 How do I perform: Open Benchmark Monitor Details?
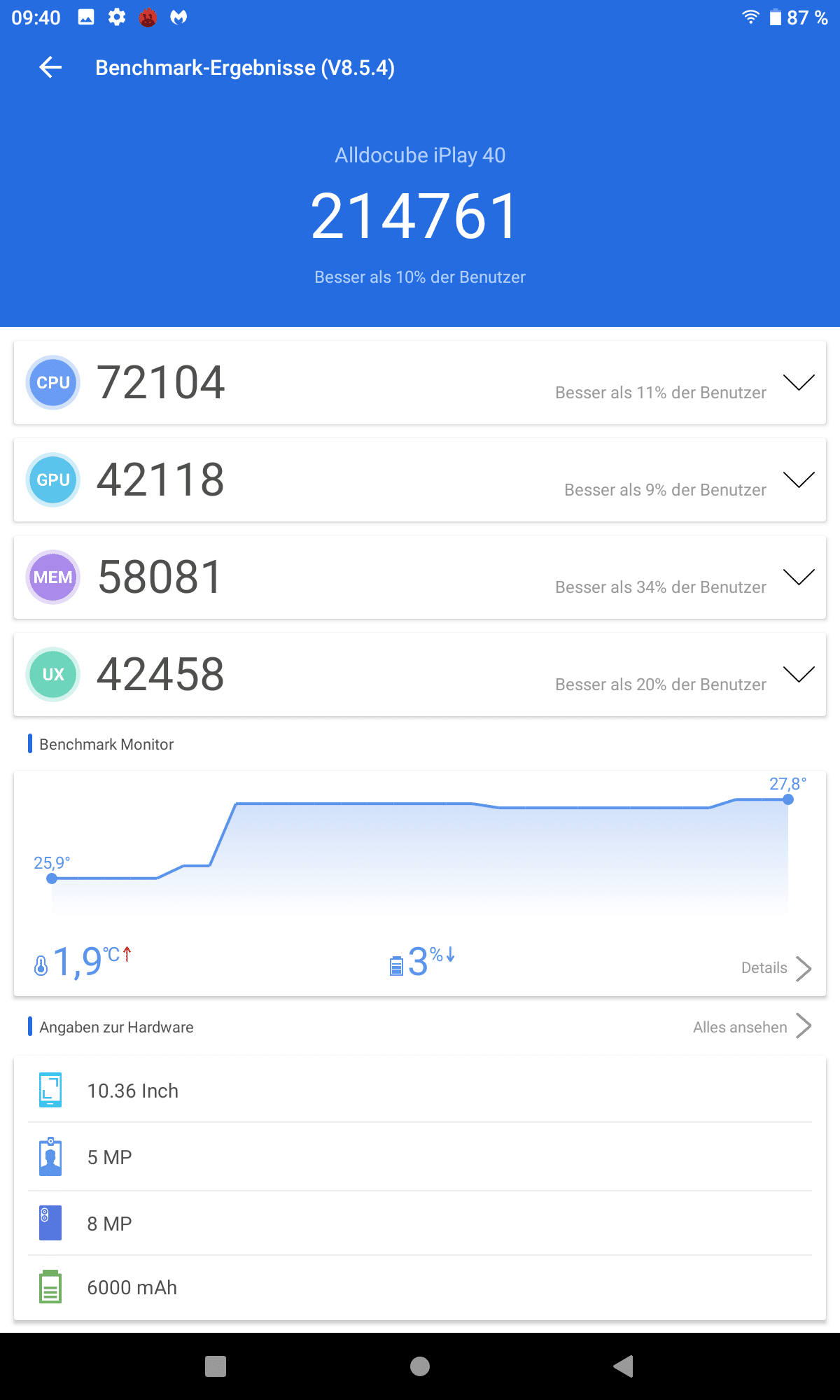click(x=776, y=968)
